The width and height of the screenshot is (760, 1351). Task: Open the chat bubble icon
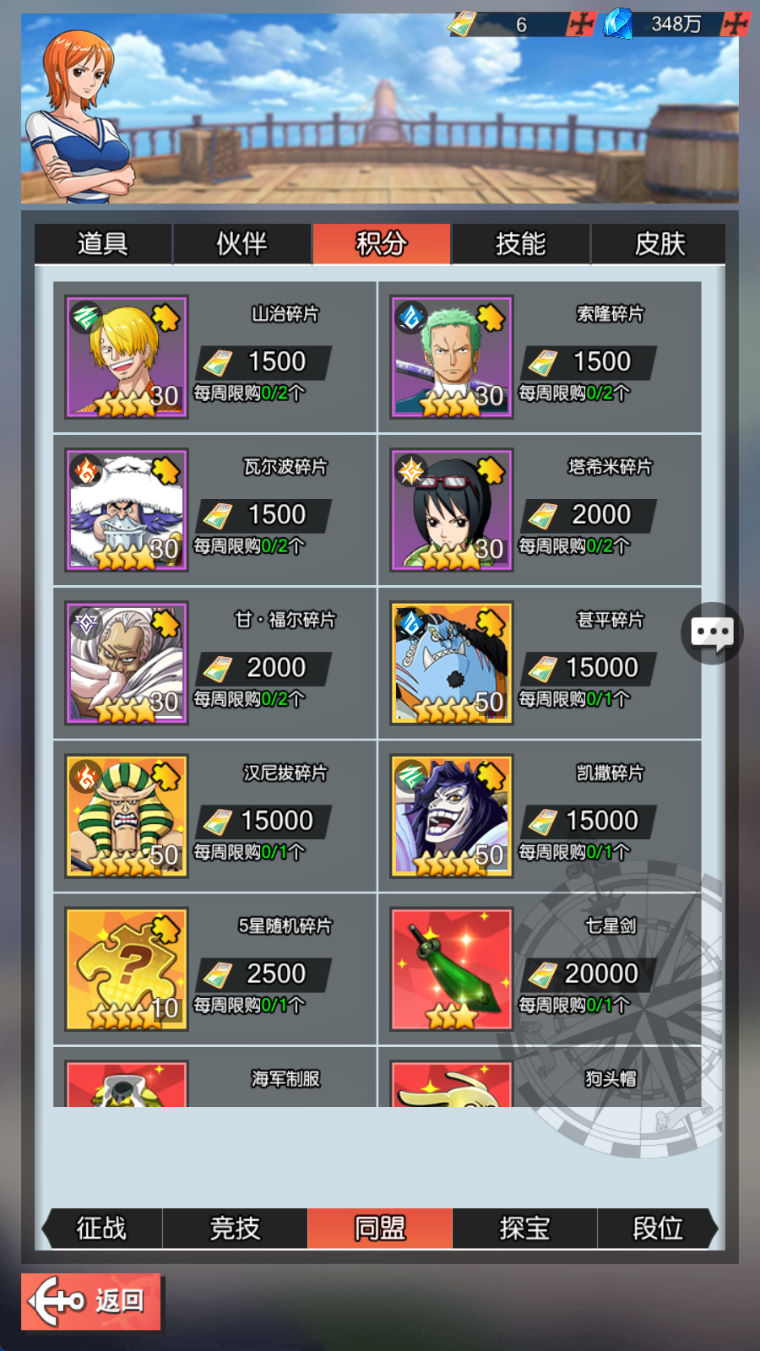coord(712,633)
